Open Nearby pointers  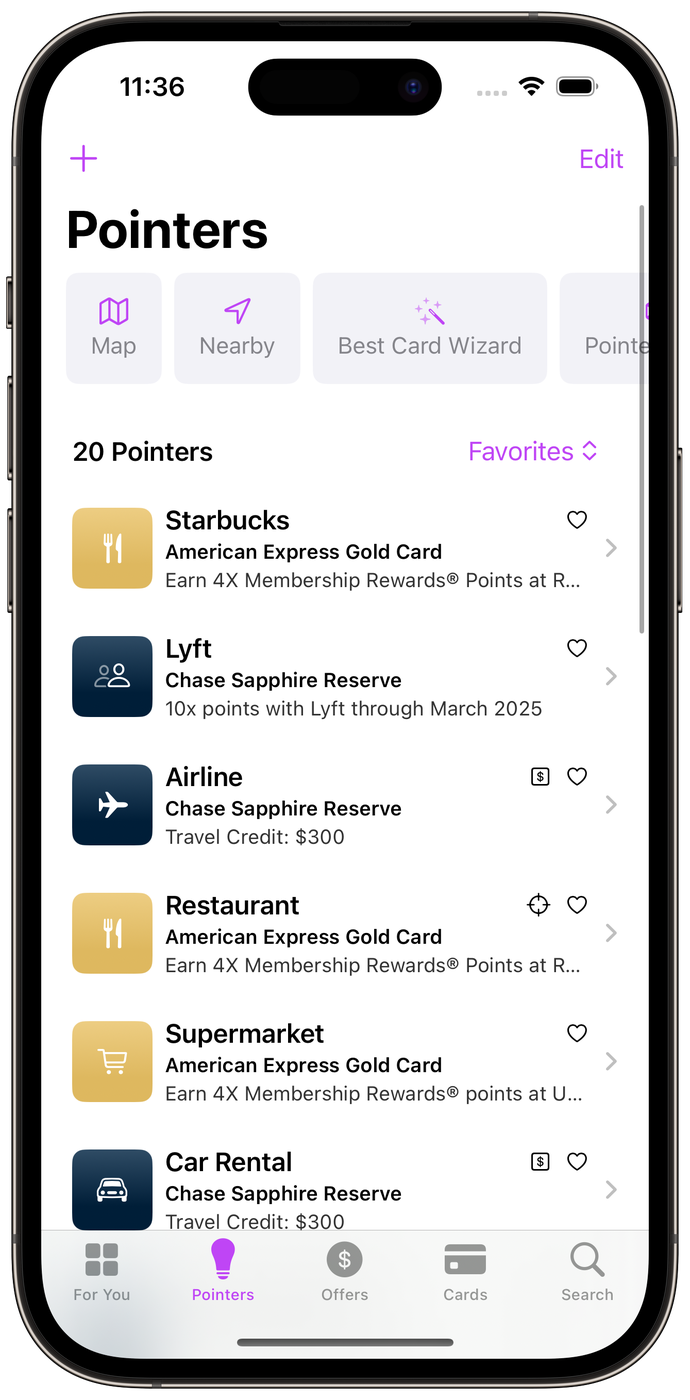click(237, 328)
